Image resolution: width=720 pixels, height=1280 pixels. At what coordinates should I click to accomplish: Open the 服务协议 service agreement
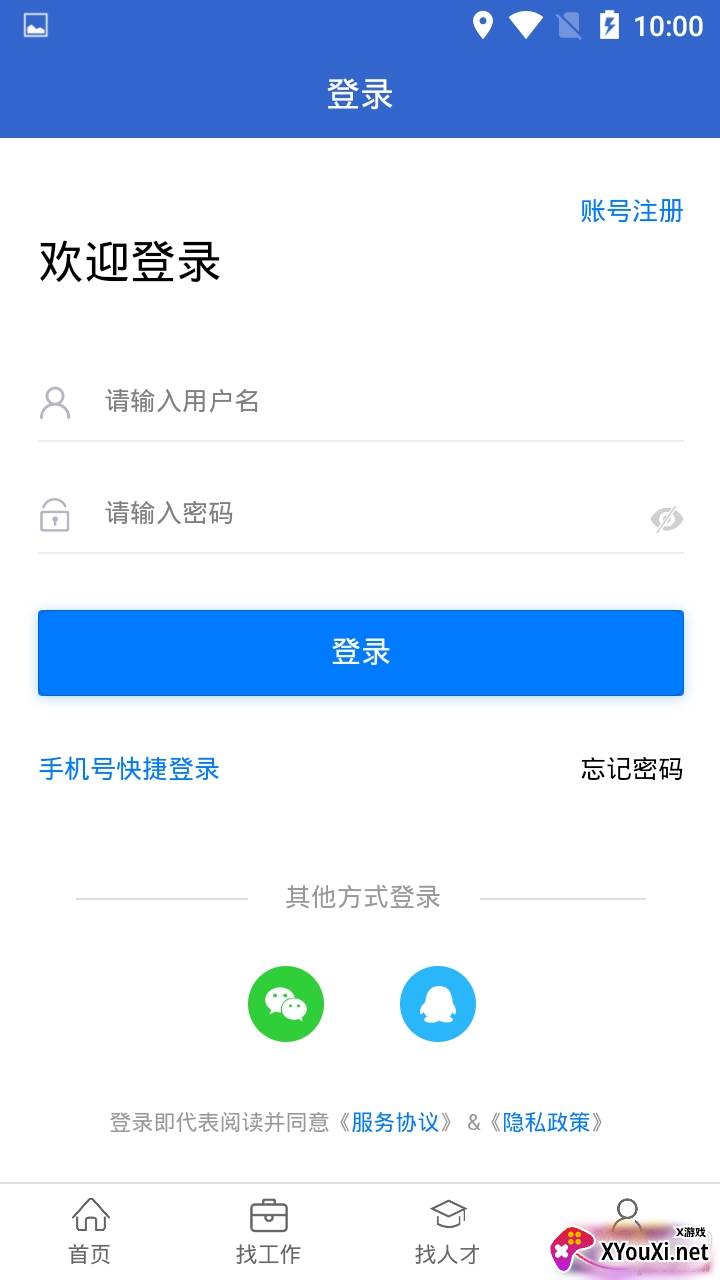pos(398,1122)
